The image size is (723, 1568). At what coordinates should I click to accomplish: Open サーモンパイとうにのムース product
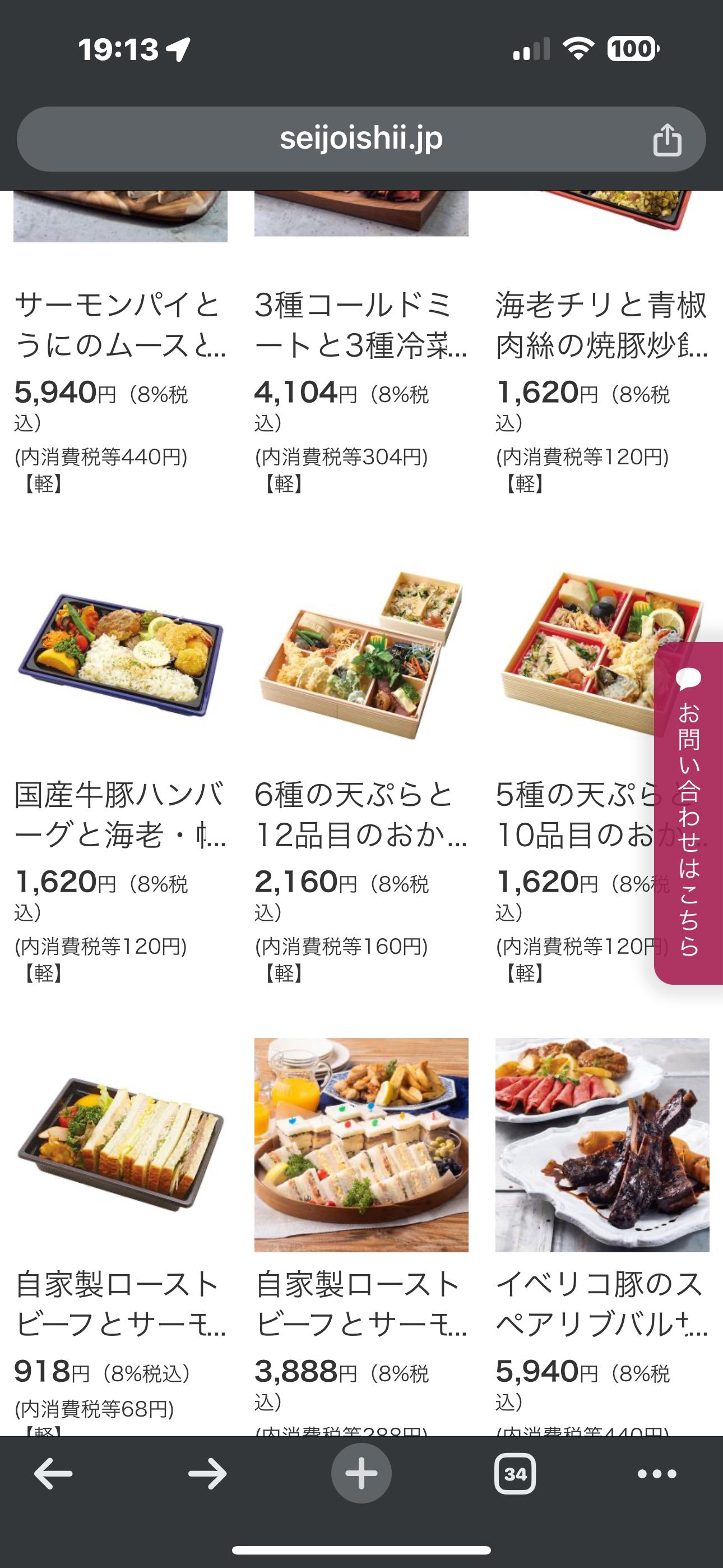120,325
